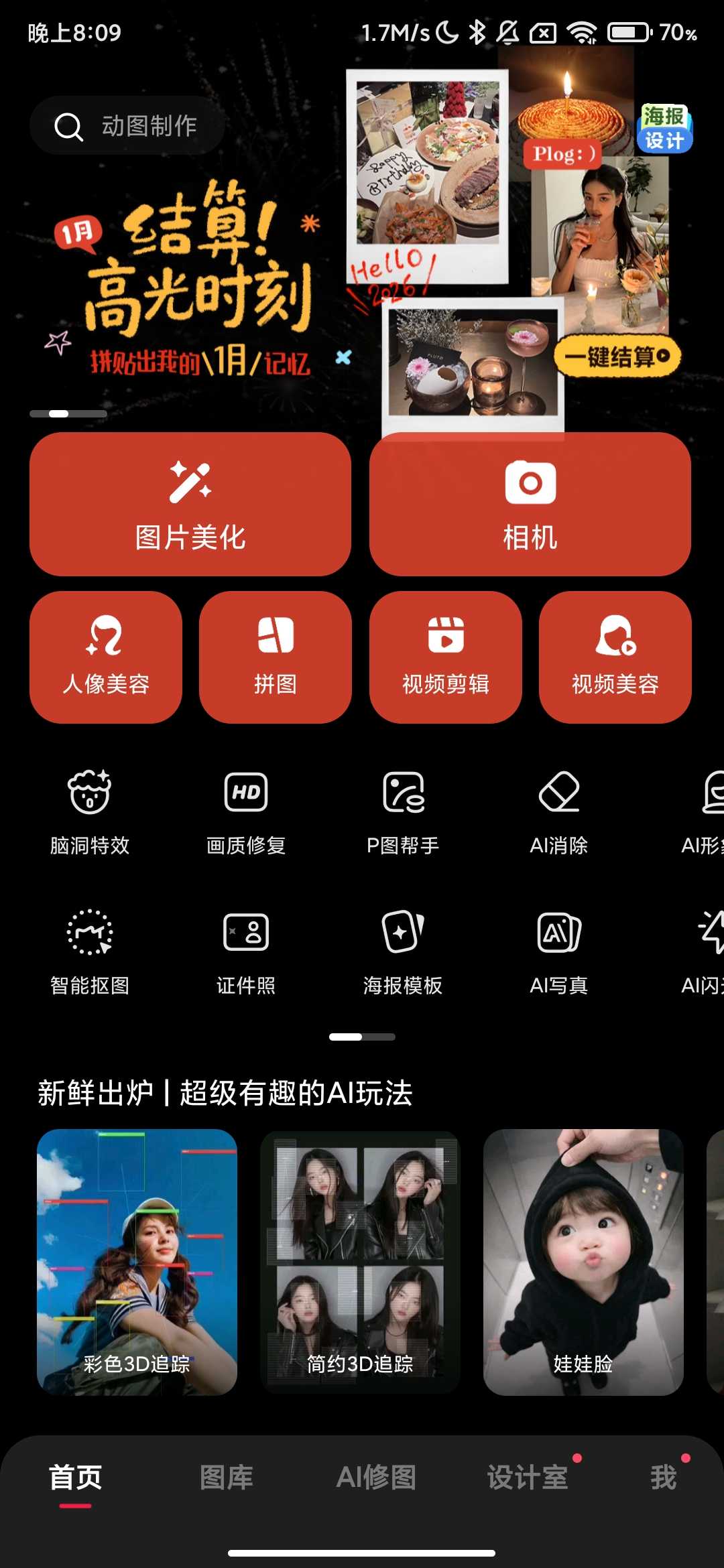Image resolution: width=724 pixels, height=1568 pixels.
Task: Open 视频剪辑 video editor
Action: pos(445,657)
